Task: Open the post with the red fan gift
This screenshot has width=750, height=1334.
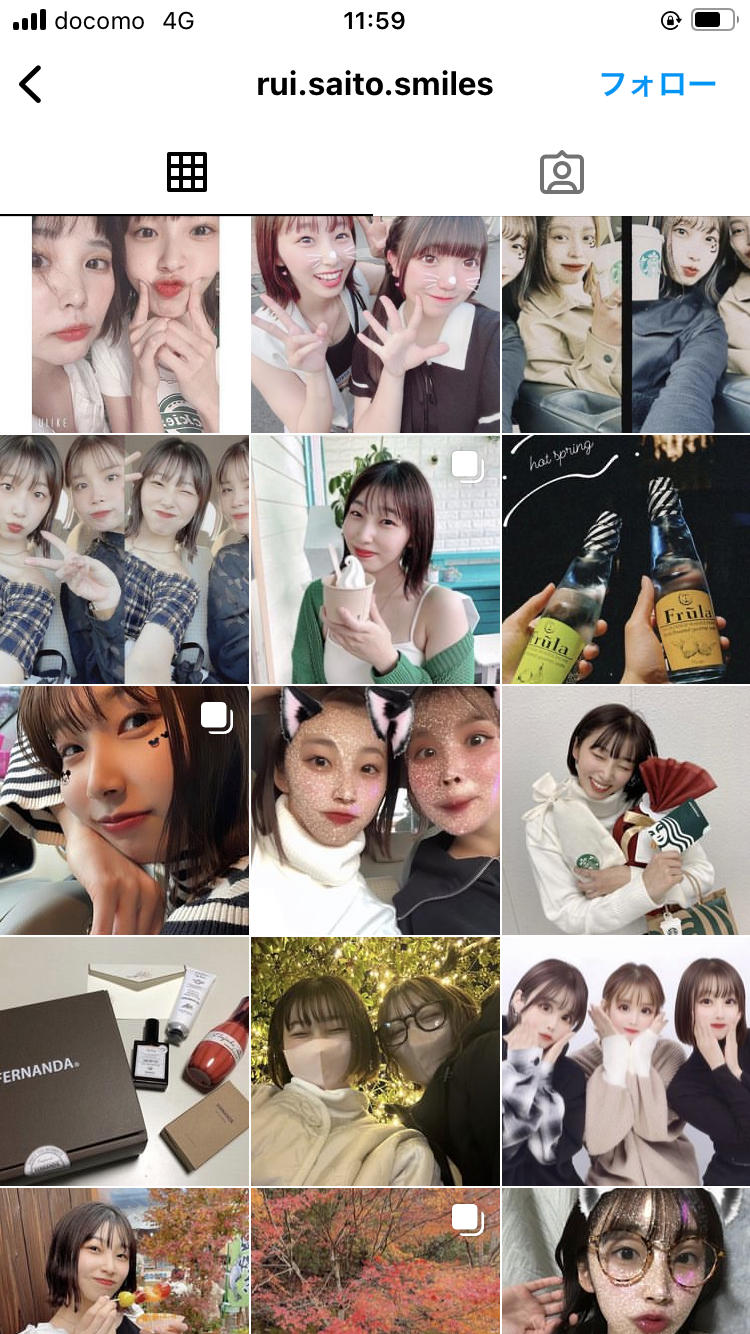Action: 625,810
